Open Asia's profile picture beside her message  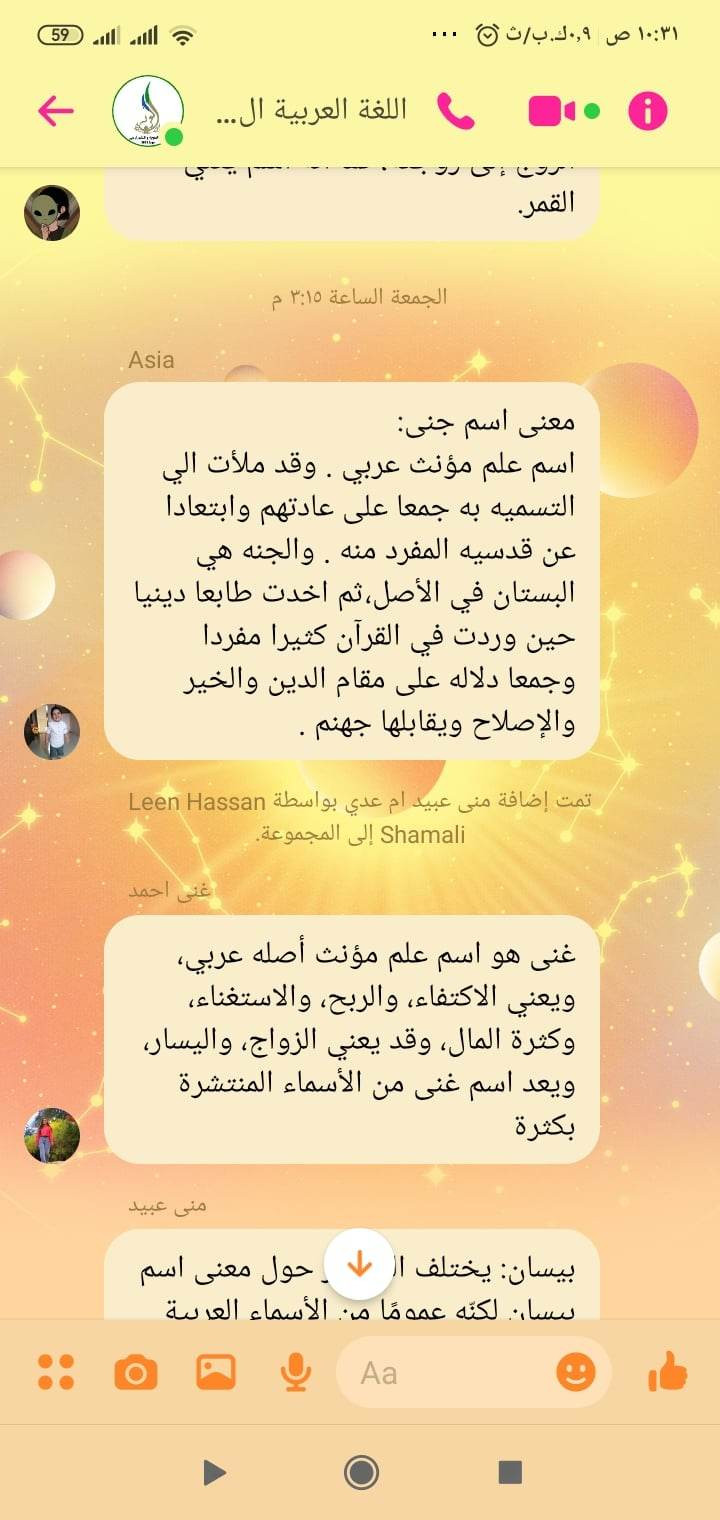[x=52, y=731]
